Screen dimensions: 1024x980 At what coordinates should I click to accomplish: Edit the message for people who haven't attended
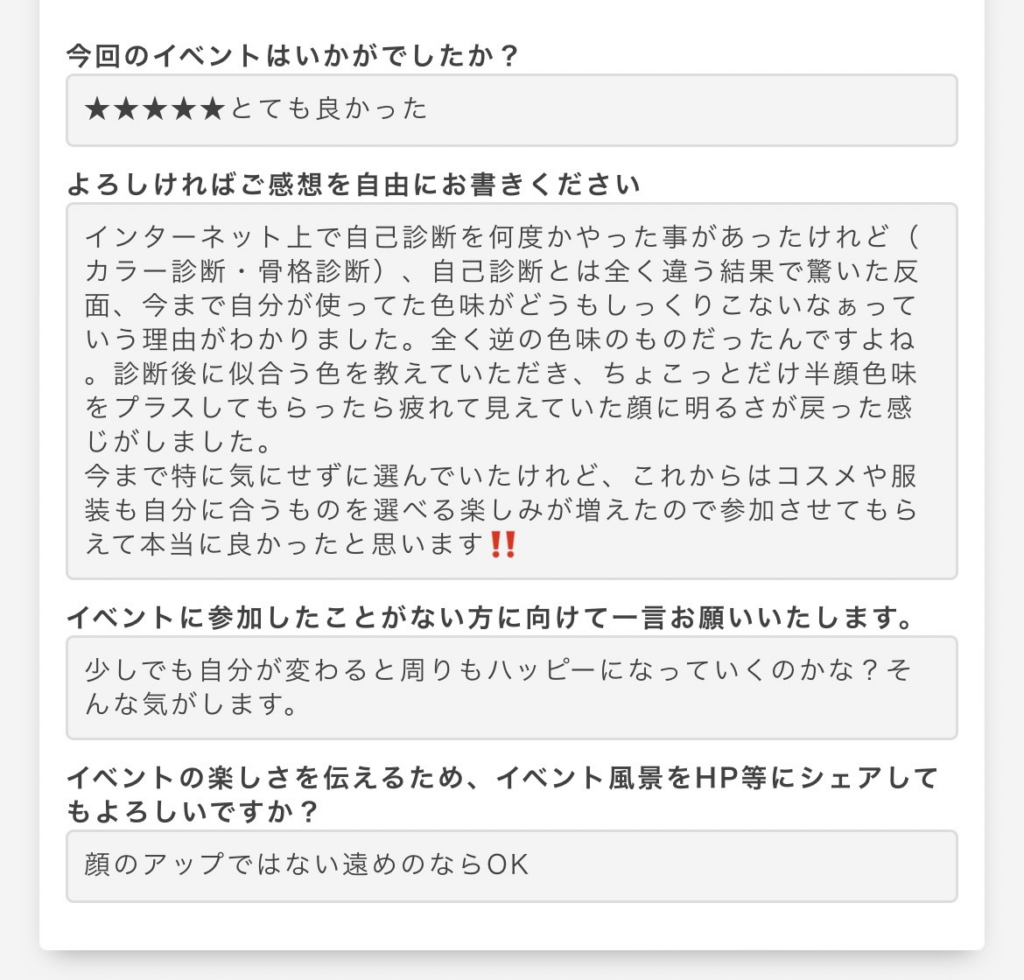click(x=511, y=687)
